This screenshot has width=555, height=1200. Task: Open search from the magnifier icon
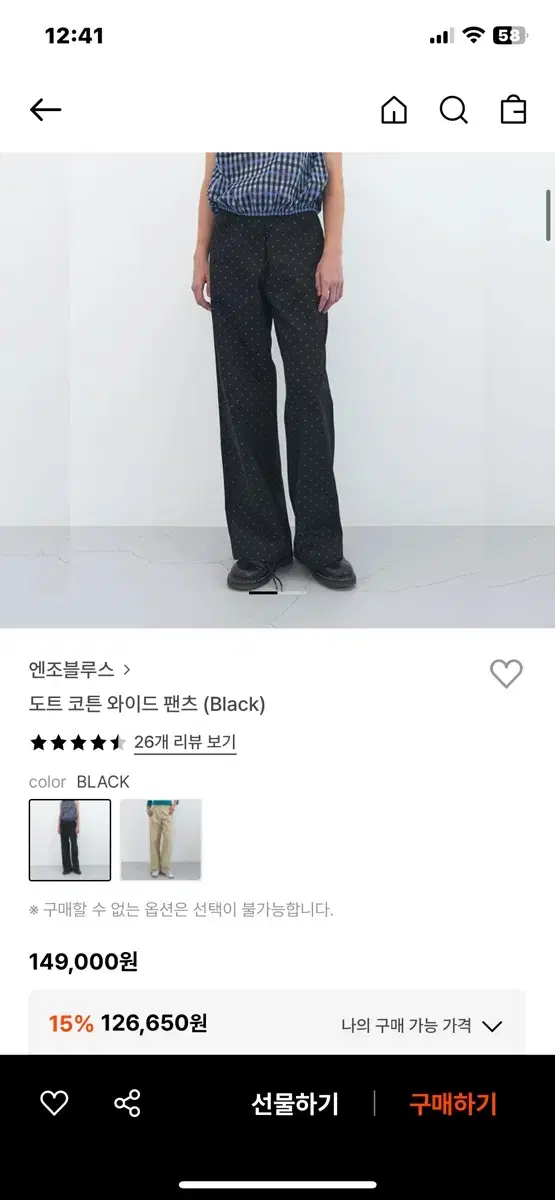pyautogui.click(x=453, y=110)
